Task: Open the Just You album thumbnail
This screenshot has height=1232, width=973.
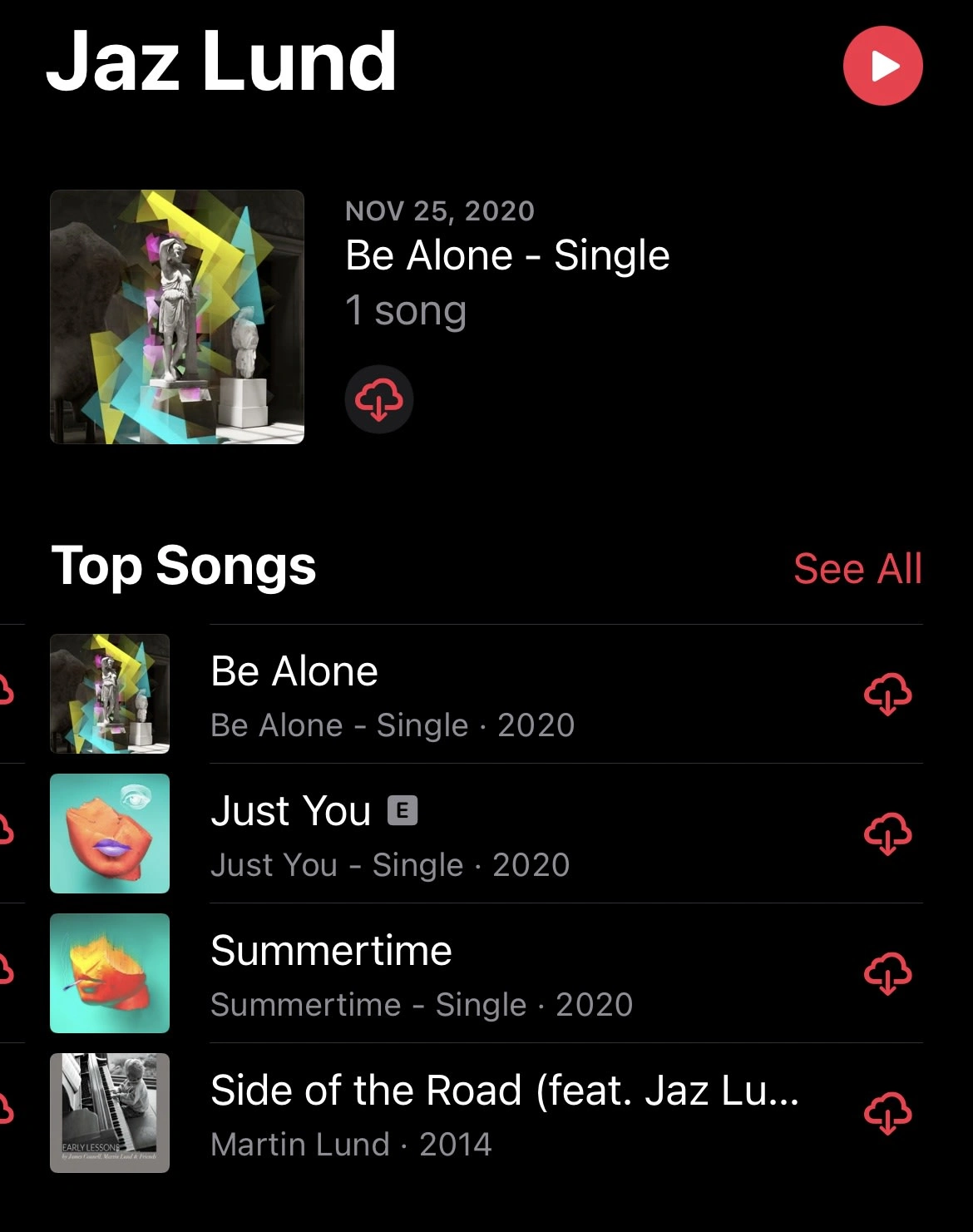Action: click(110, 834)
